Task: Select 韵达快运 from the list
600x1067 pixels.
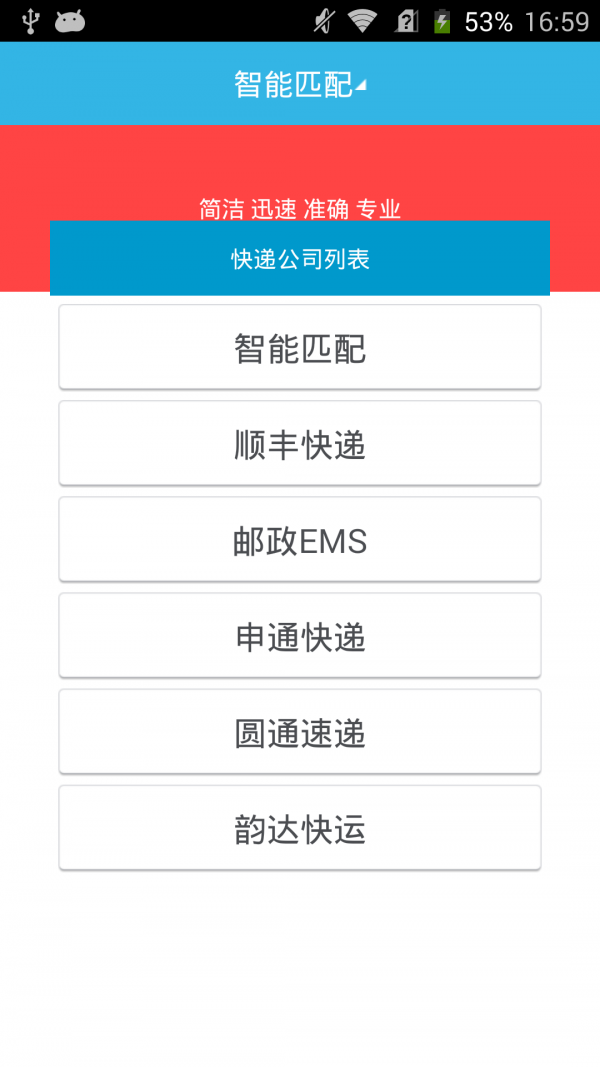Action: tap(300, 827)
